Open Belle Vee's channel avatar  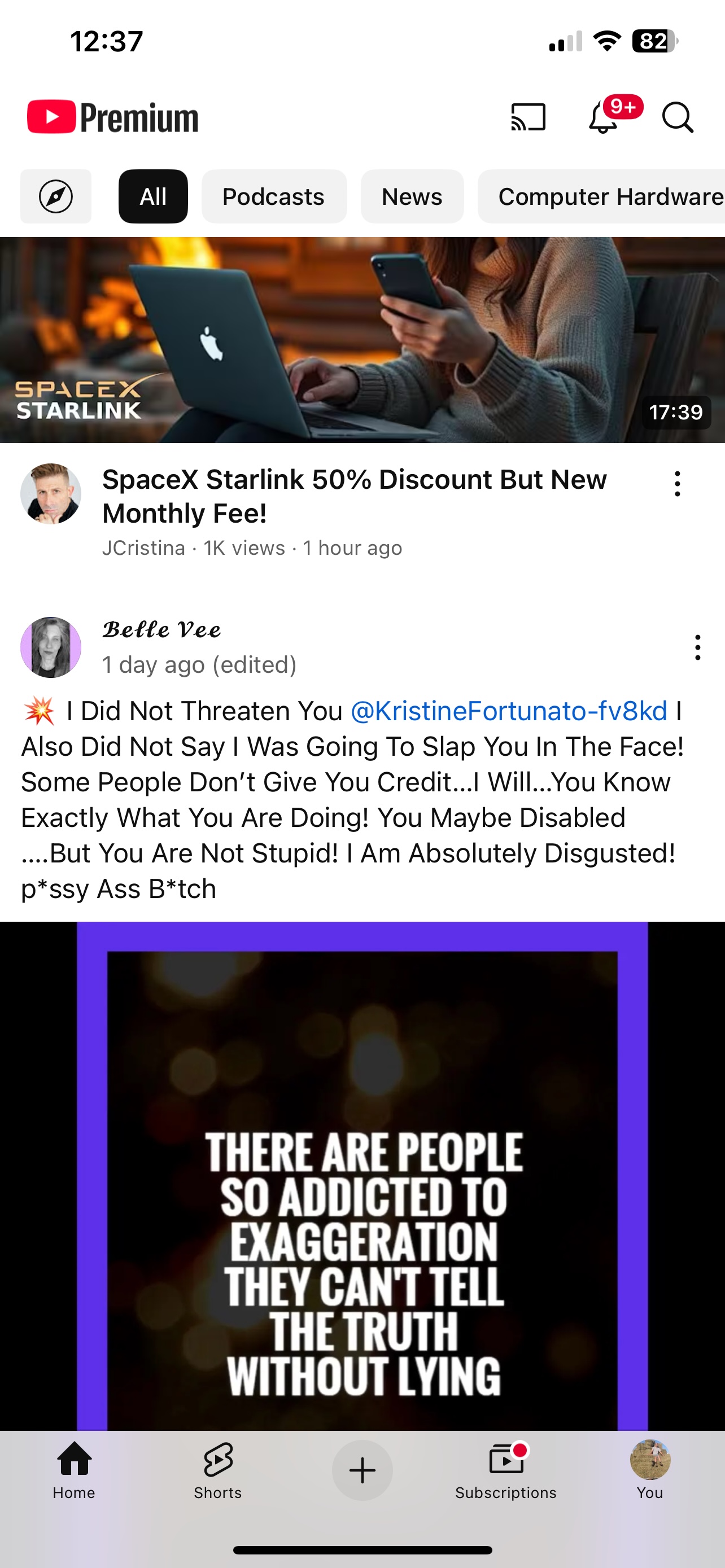click(51, 647)
